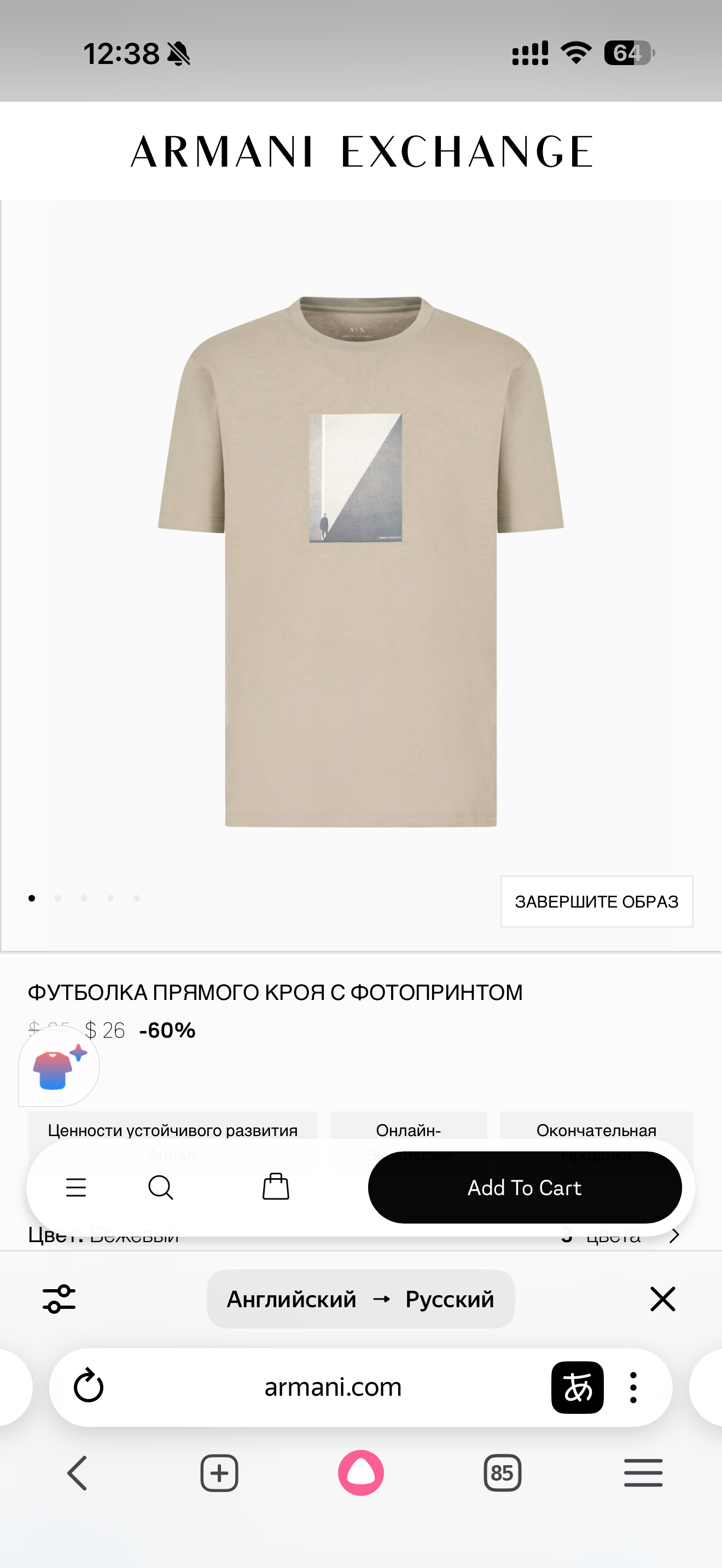Close the translation bar

(x=662, y=1299)
